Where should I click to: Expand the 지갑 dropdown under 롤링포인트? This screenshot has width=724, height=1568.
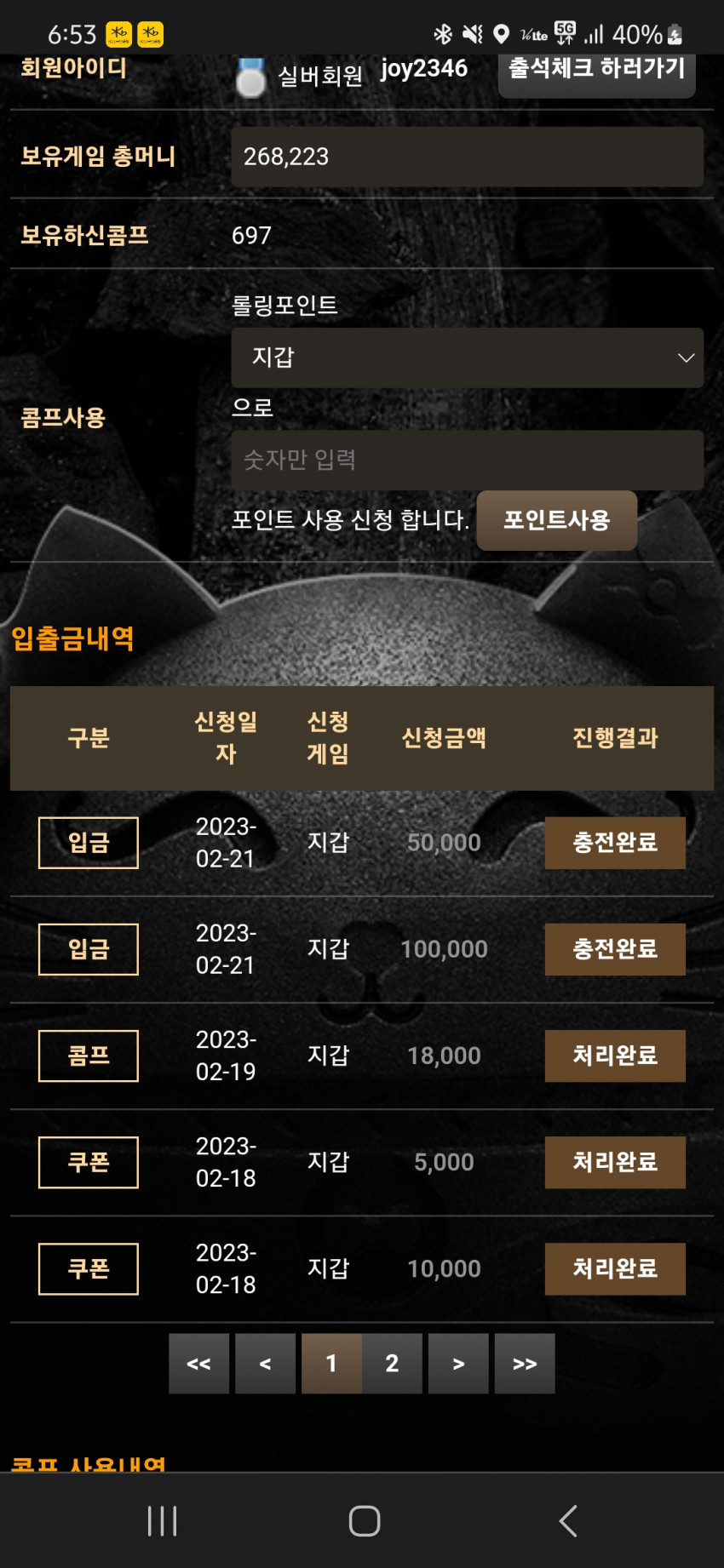467,358
